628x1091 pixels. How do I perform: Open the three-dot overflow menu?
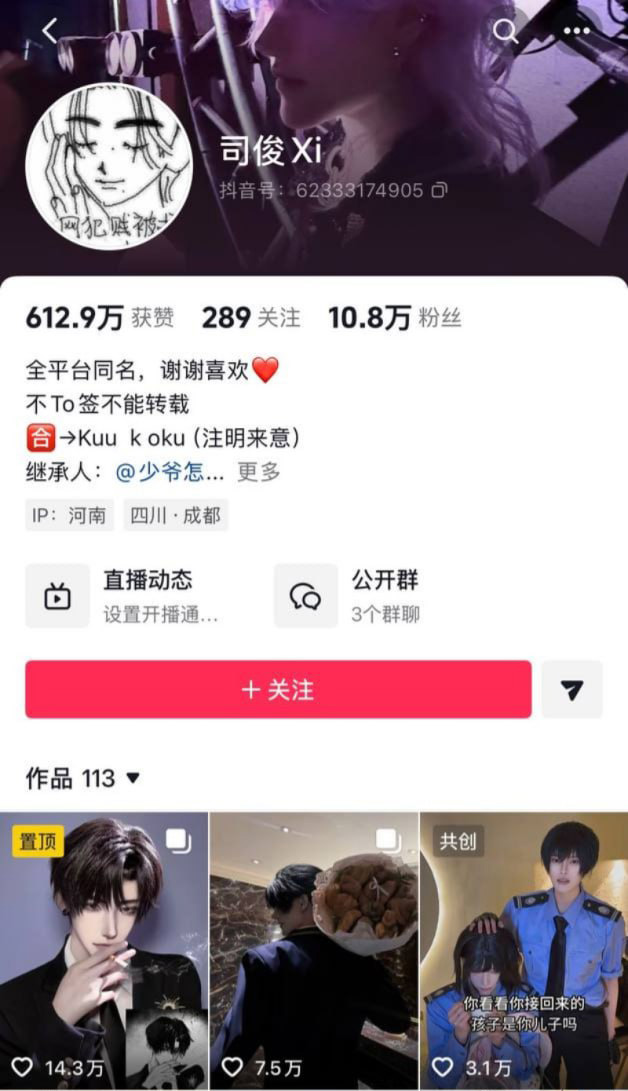tap(577, 31)
